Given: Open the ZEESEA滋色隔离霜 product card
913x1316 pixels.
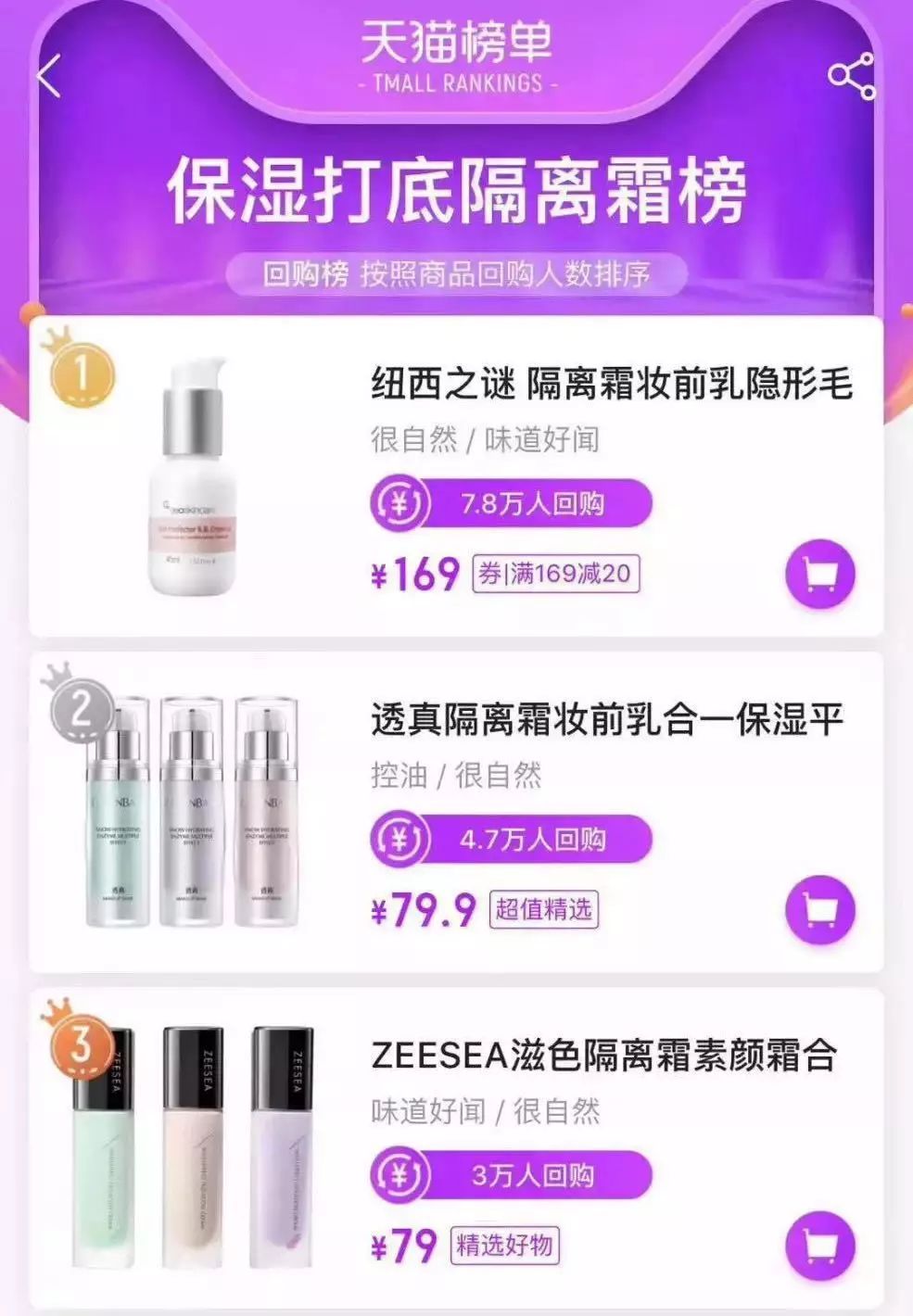Looking at the screenshot, I should pyautogui.click(x=602, y=1057).
